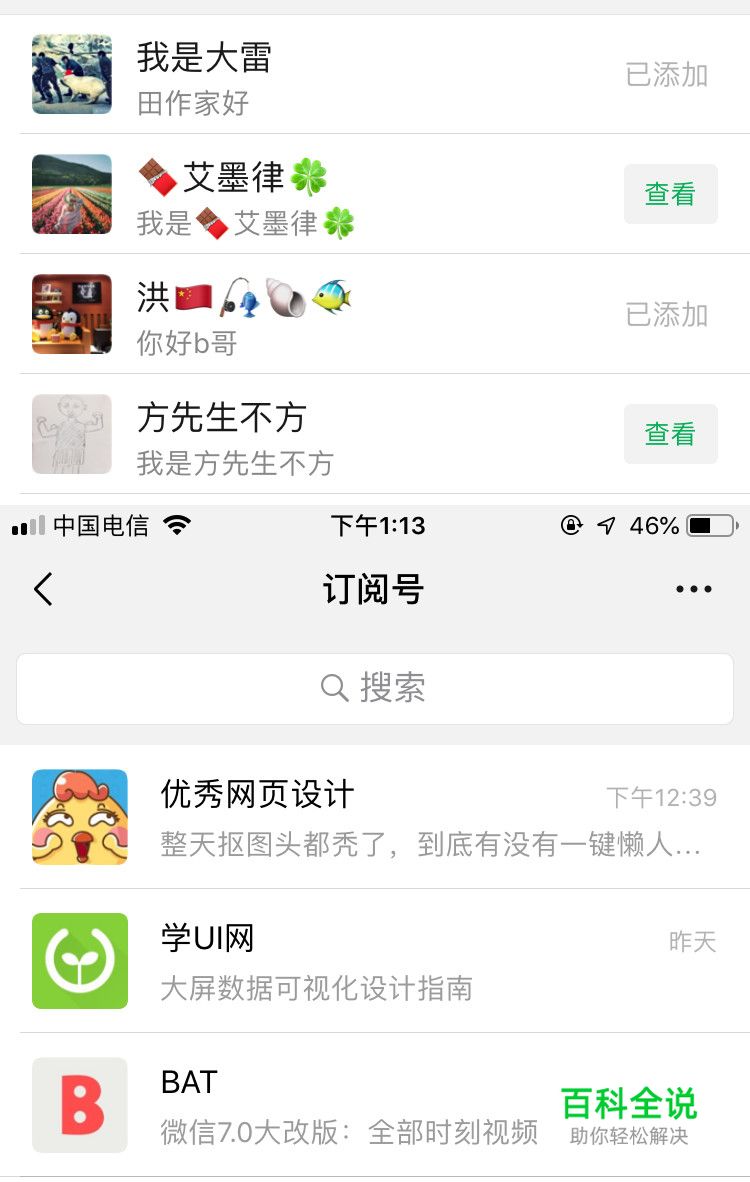The image size is (750, 1182).
Task: Open the 洪 contact's avatar with penguin figurines
Action: 71,314
